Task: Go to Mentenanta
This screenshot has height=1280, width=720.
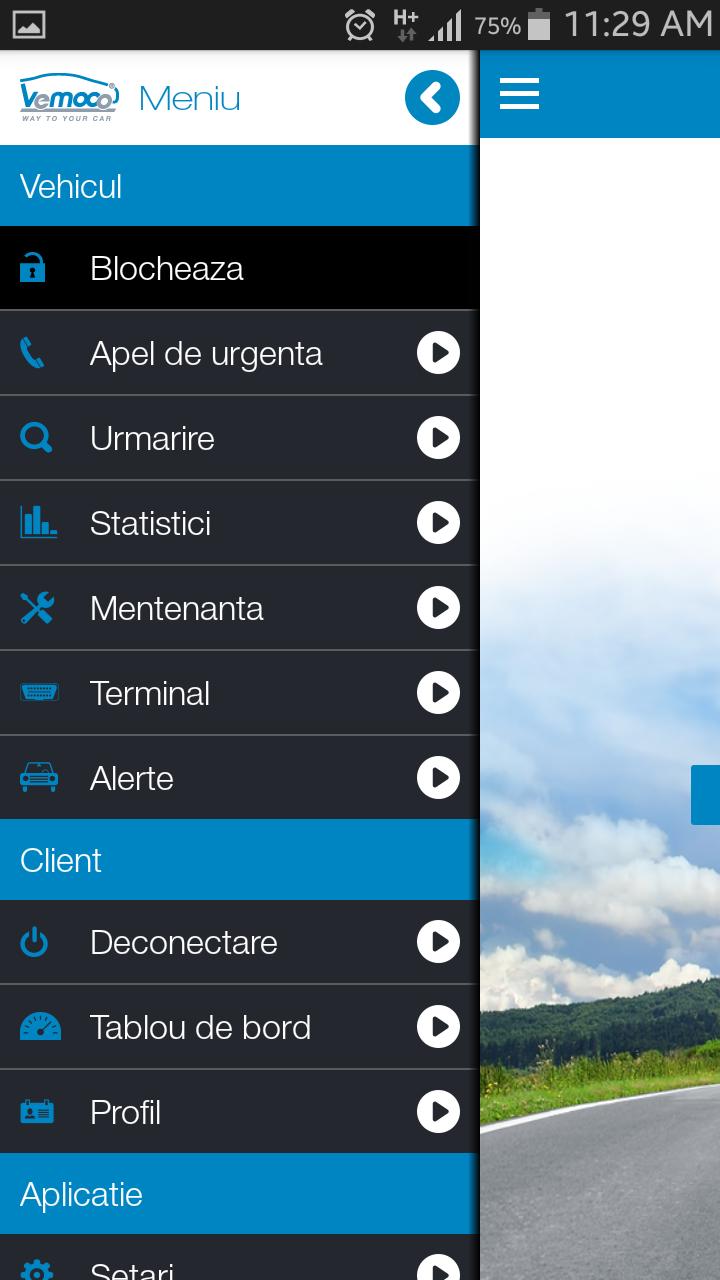Action: tap(239, 608)
